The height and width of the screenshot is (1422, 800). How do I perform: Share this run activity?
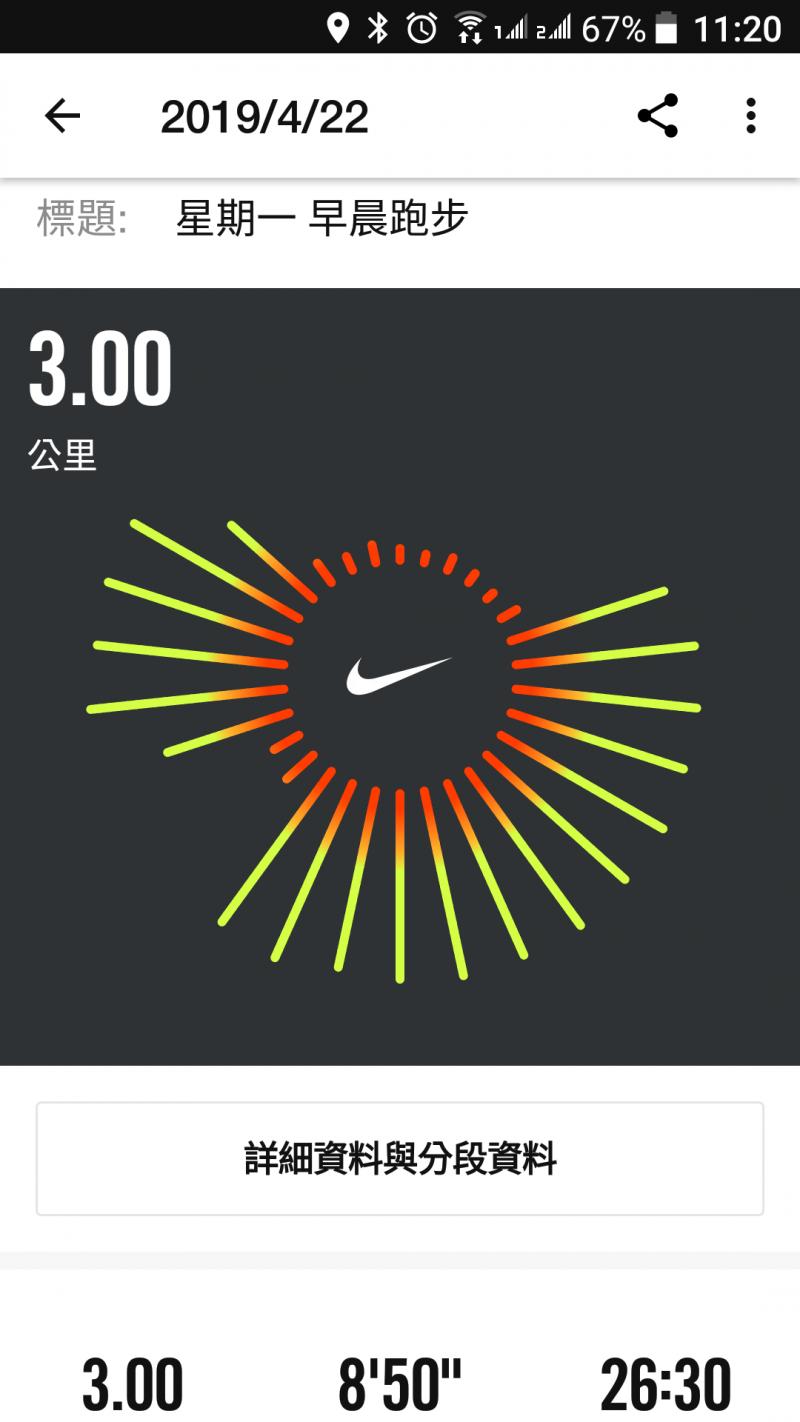coord(657,116)
